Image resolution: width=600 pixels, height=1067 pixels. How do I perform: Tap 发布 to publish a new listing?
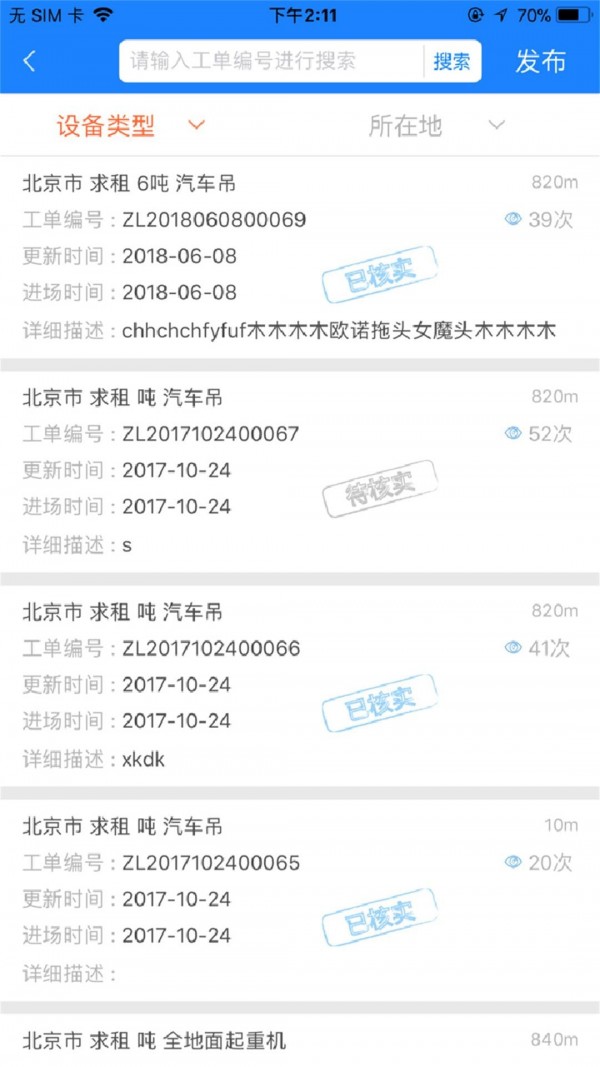(x=540, y=61)
